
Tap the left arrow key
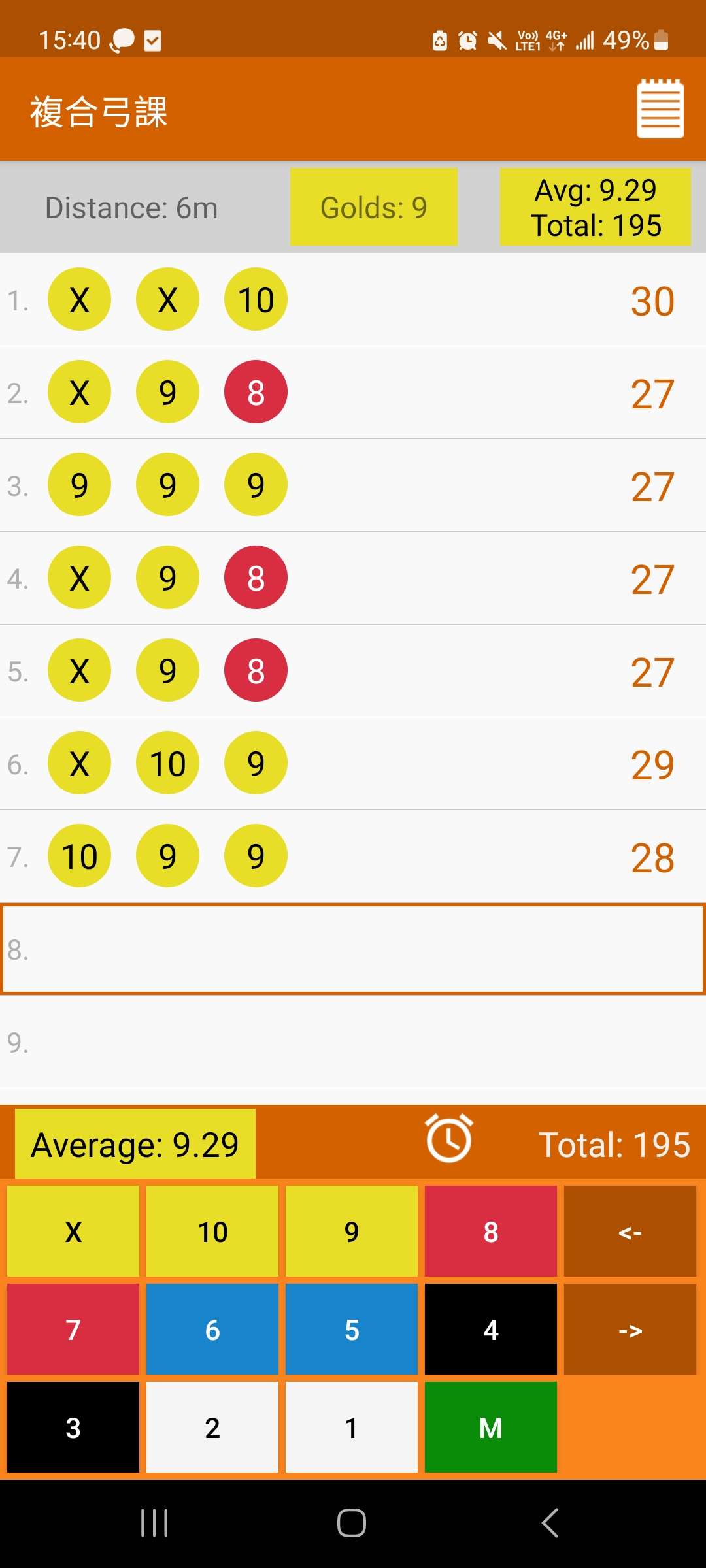pos(630,1232)
